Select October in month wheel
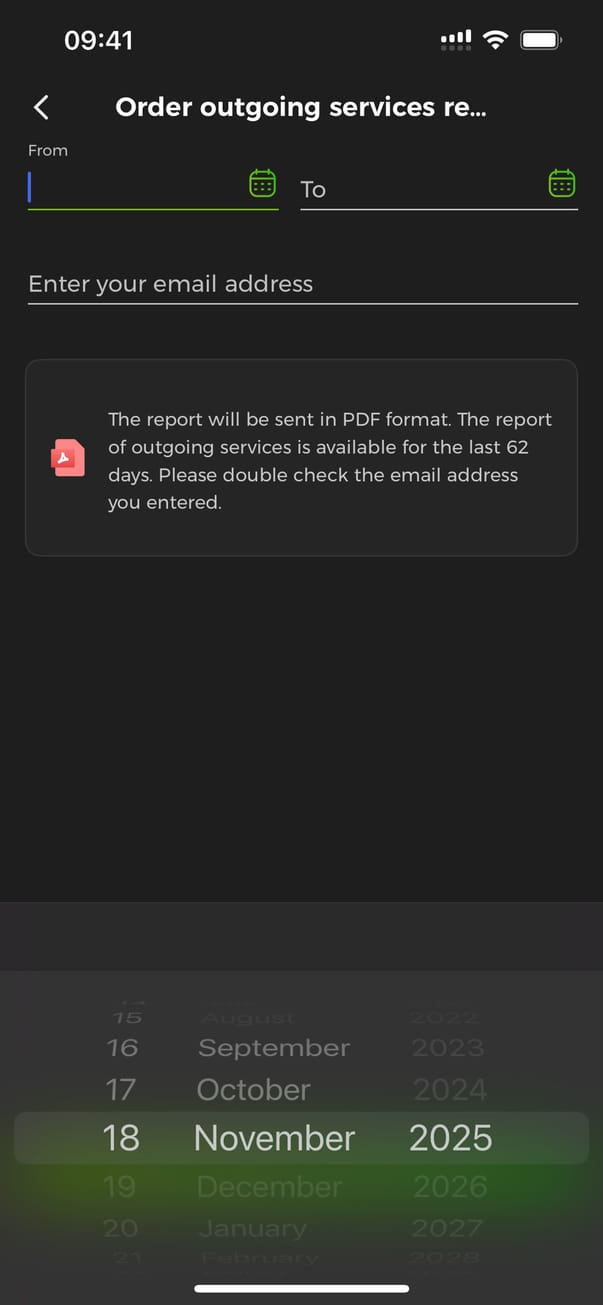603x1305 pixels. (254, 1089)
